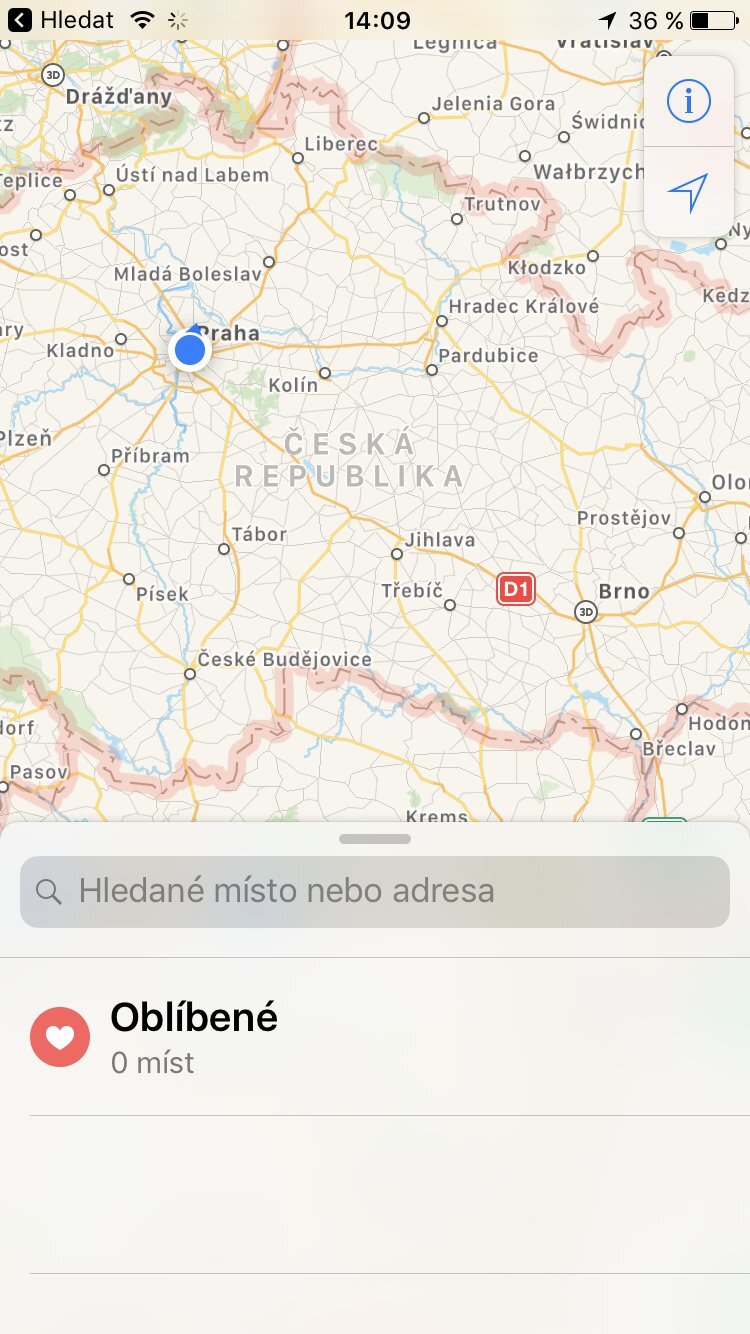Expand the search panel using the grabber handle
Image resolution: width=750 pixels, height=1334 pixels.
tap(375, 838)
